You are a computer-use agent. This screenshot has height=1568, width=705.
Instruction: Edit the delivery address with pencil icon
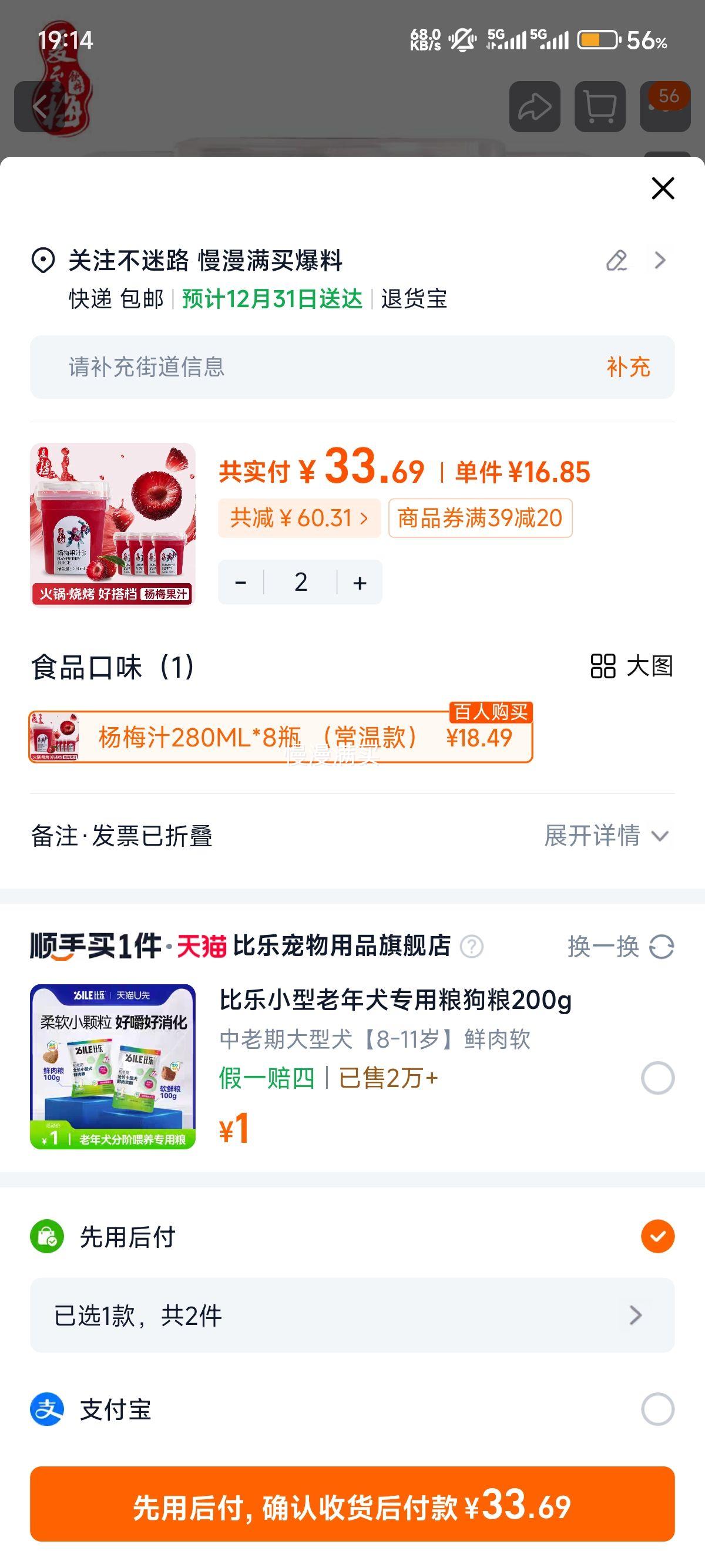[x=617, y=261]
